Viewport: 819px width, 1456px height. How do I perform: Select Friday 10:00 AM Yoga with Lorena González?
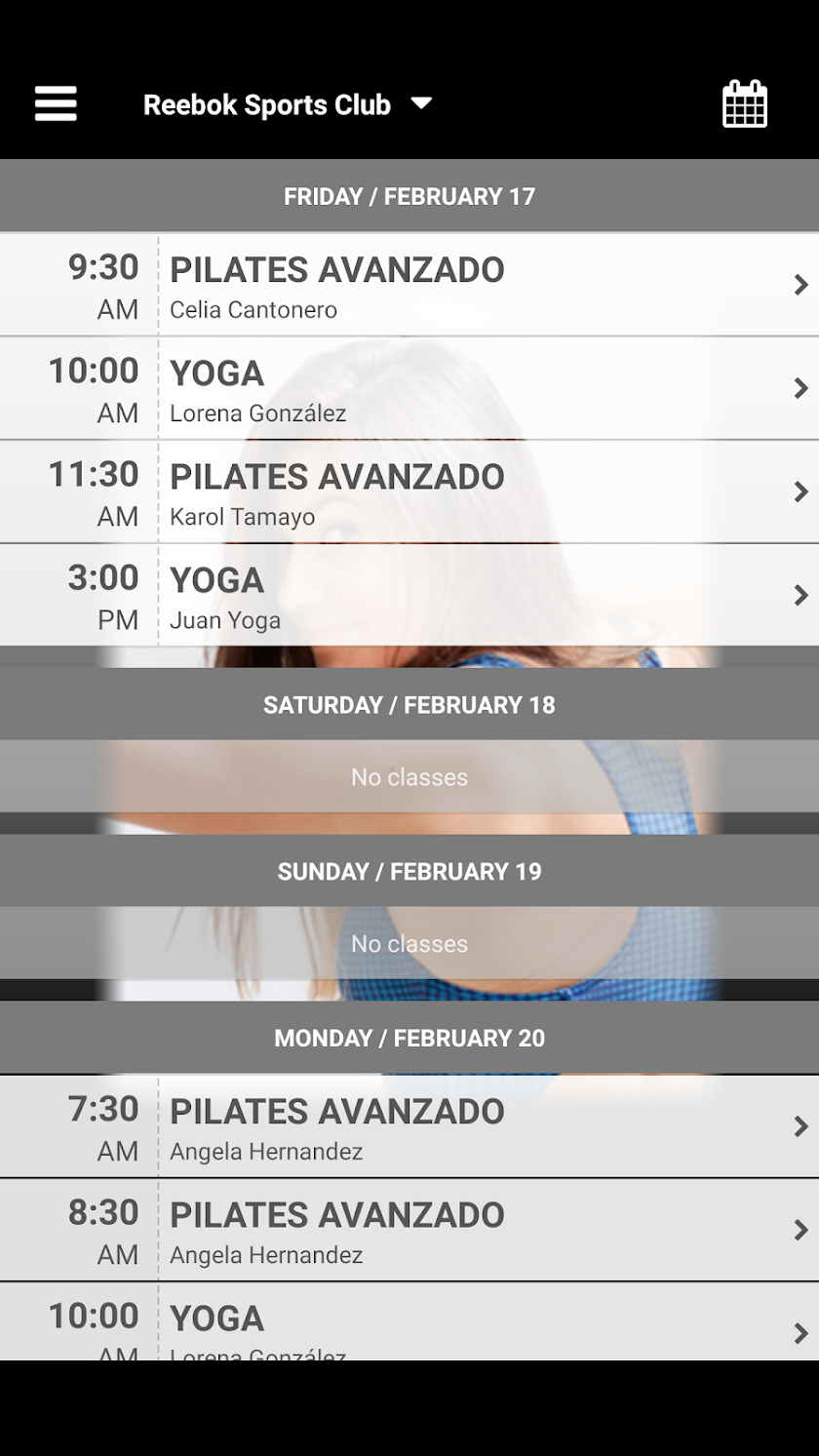(x=409, y=388)
